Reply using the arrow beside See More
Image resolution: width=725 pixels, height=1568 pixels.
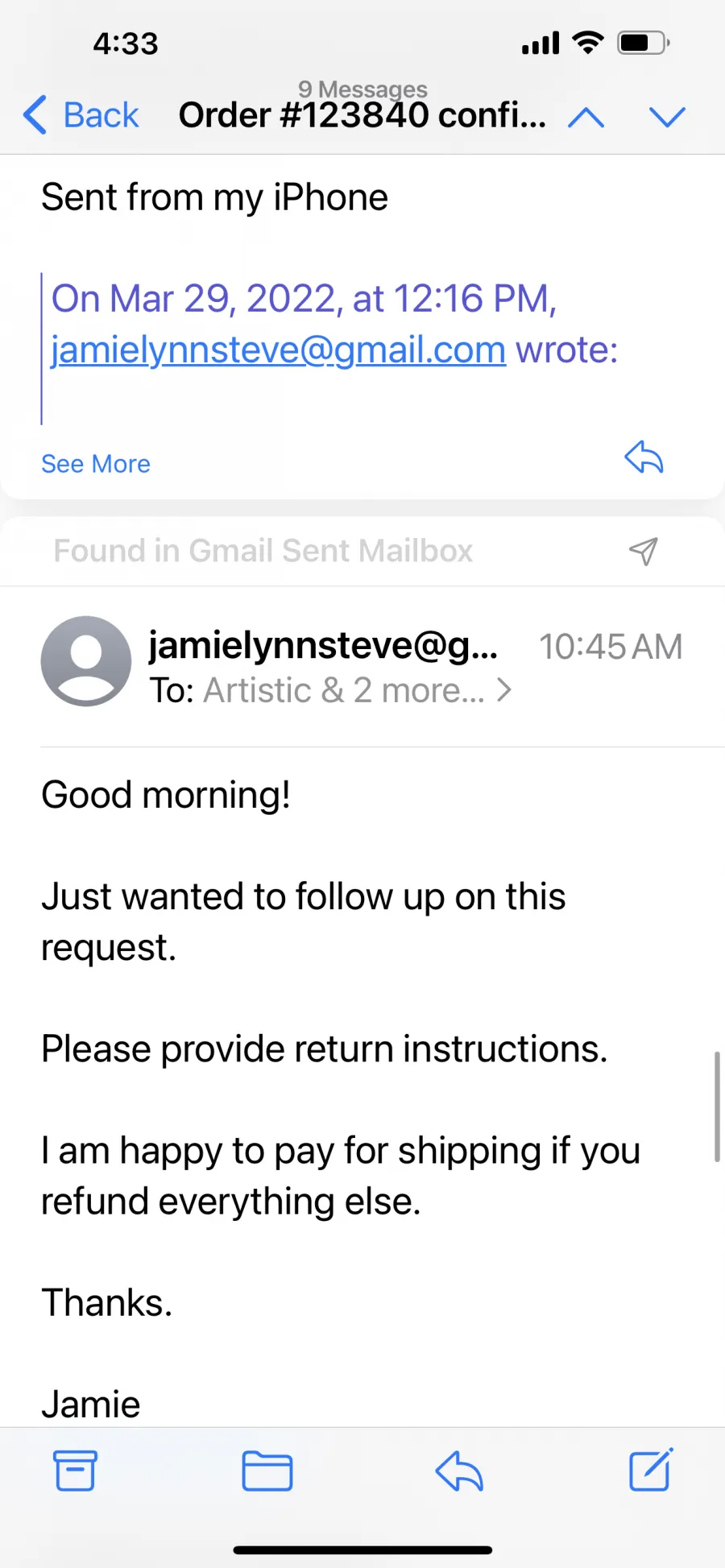[644, 457]
